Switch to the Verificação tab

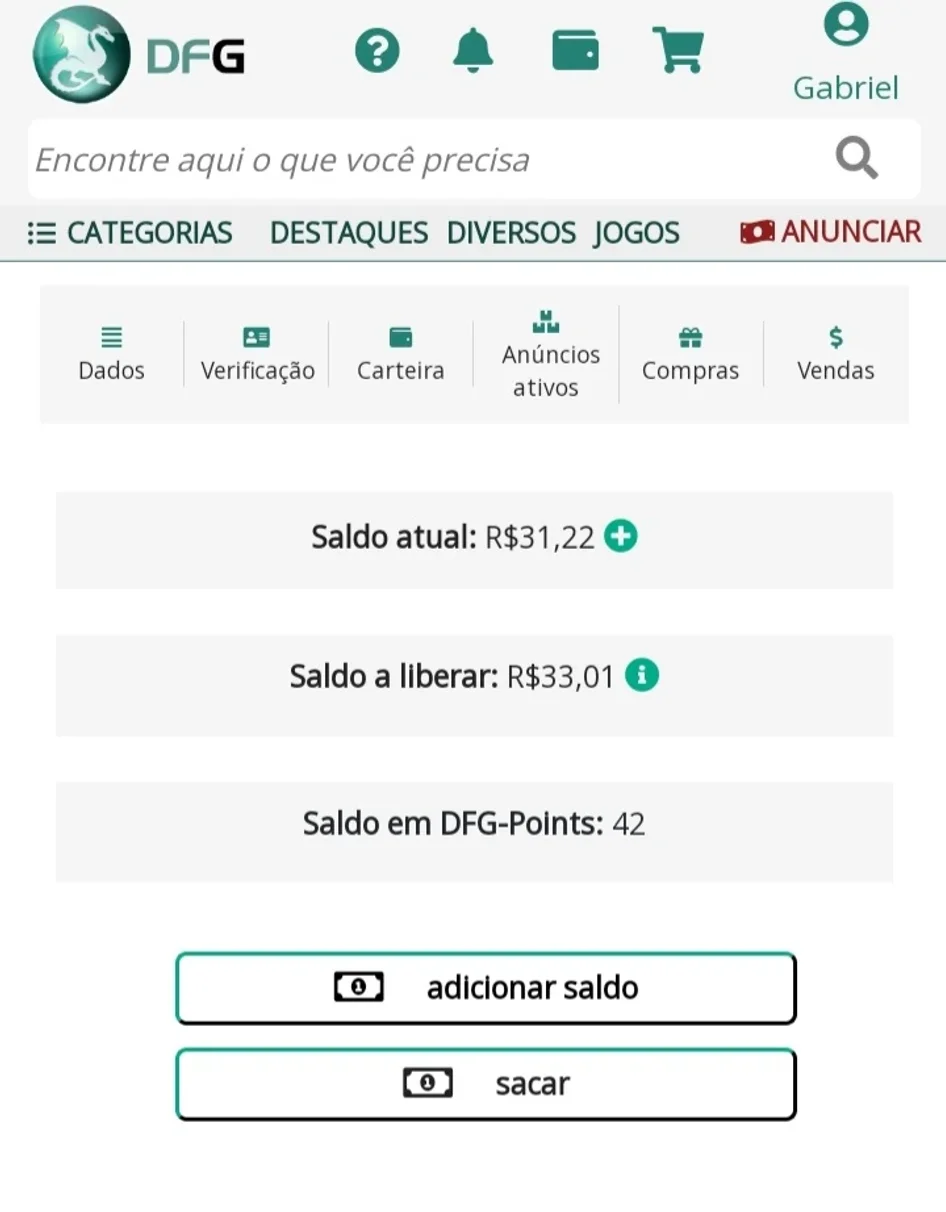pos(257,354)
